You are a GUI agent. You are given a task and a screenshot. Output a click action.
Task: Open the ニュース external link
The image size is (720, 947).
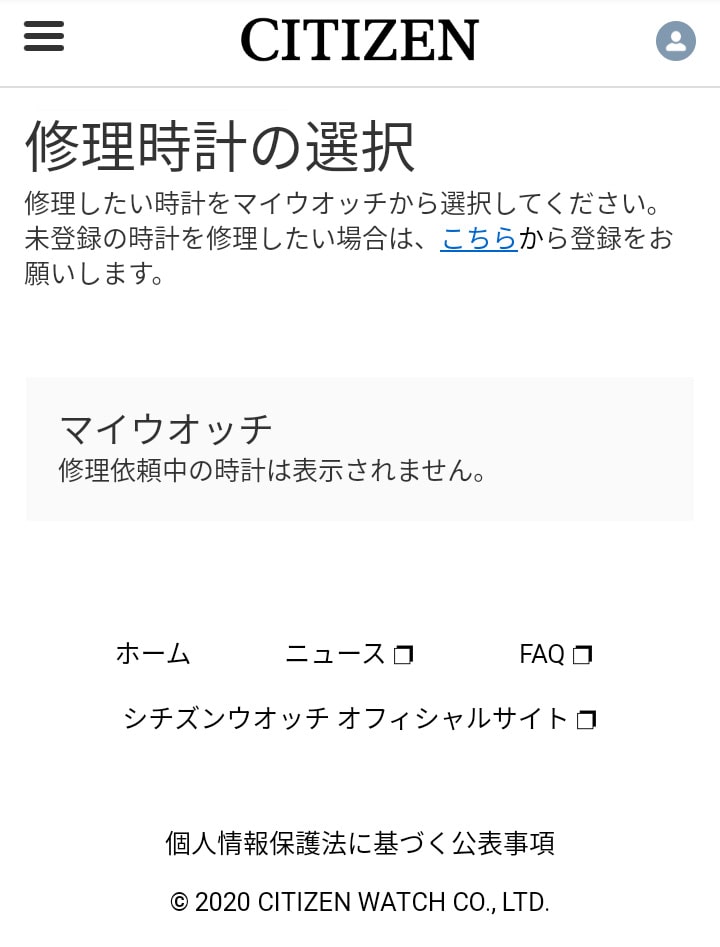[348, 654]
